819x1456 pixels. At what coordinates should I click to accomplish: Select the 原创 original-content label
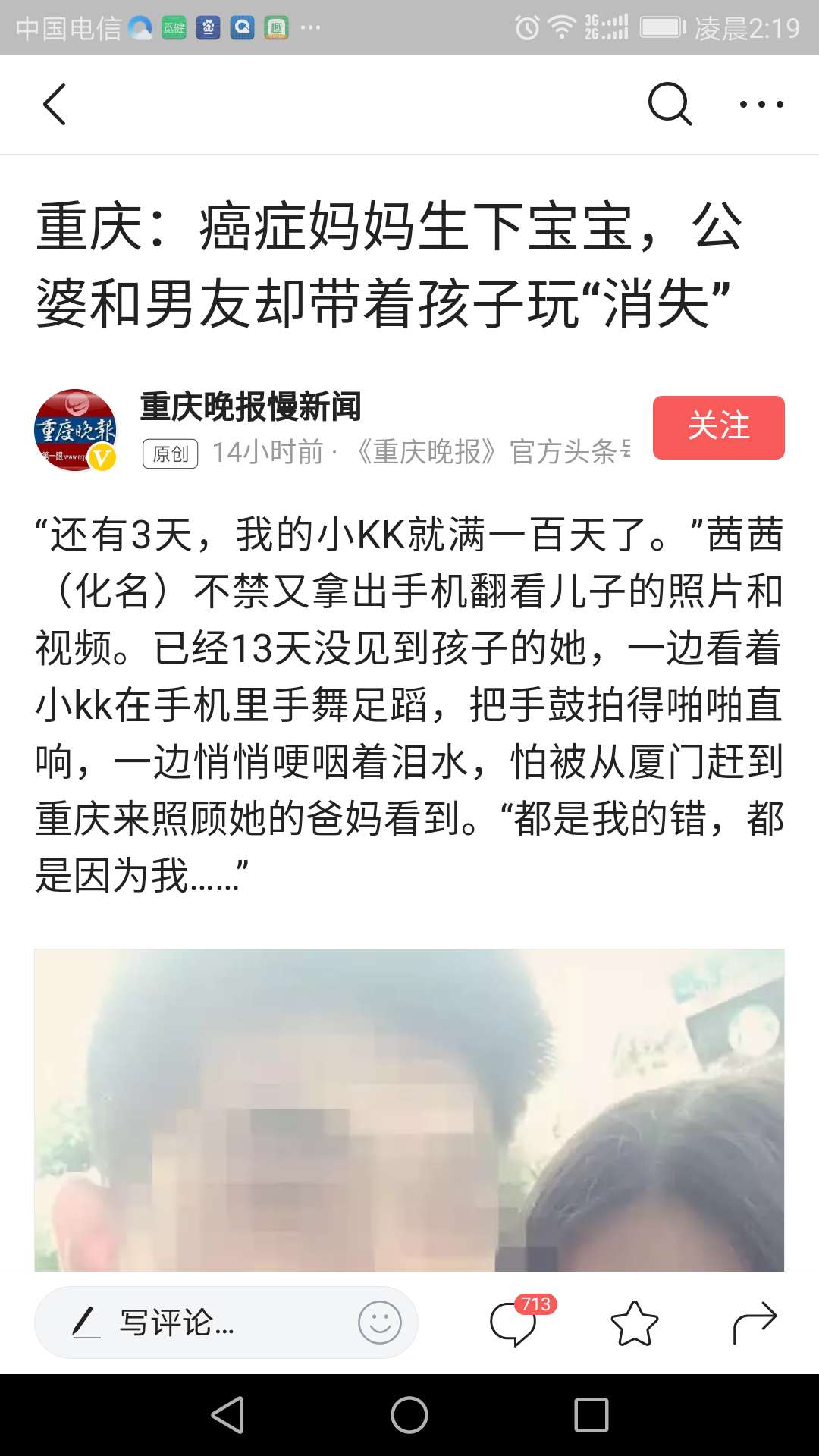169,454
